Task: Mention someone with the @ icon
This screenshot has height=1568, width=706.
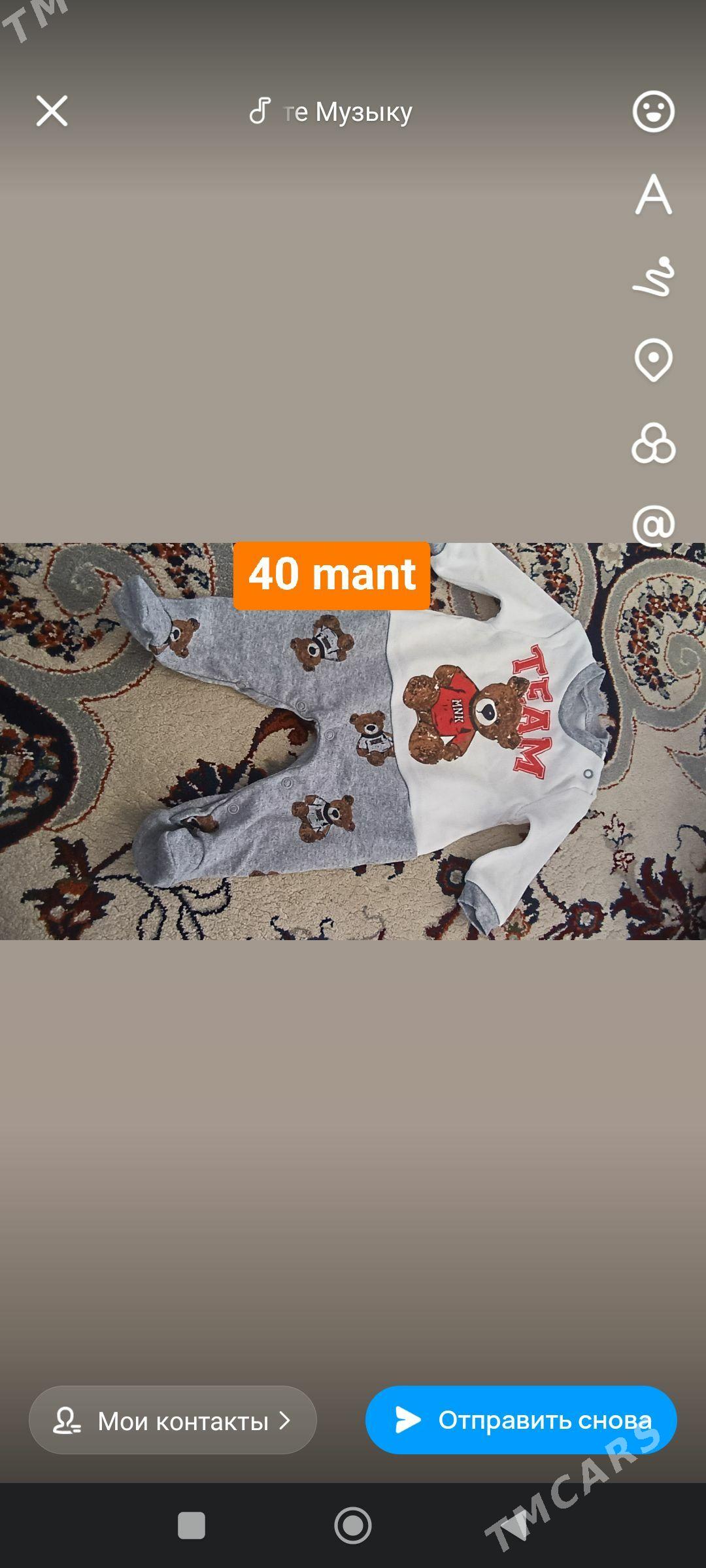Action: (x=653, y=525)
